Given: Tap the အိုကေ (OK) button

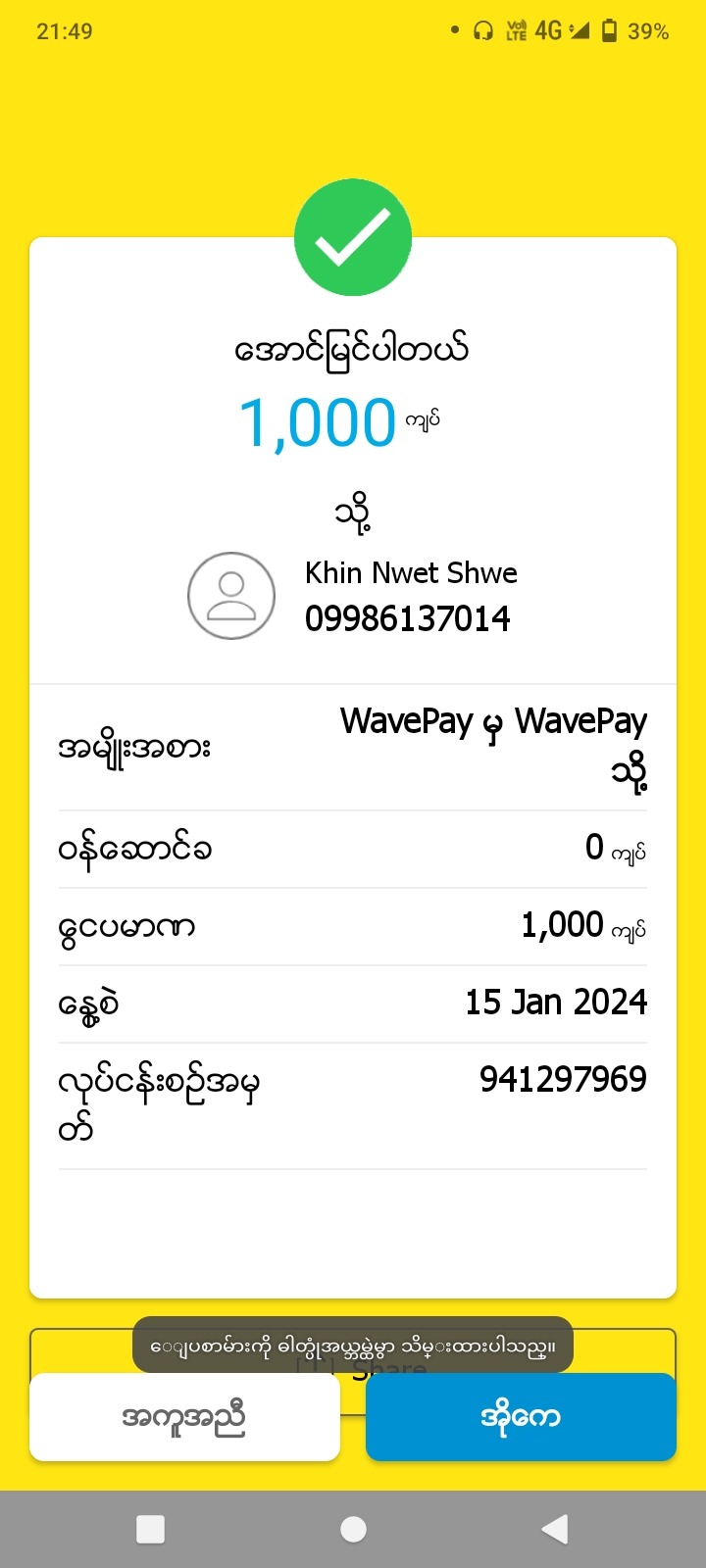Looking at the screenshot, I should [x=521, y=1417].
